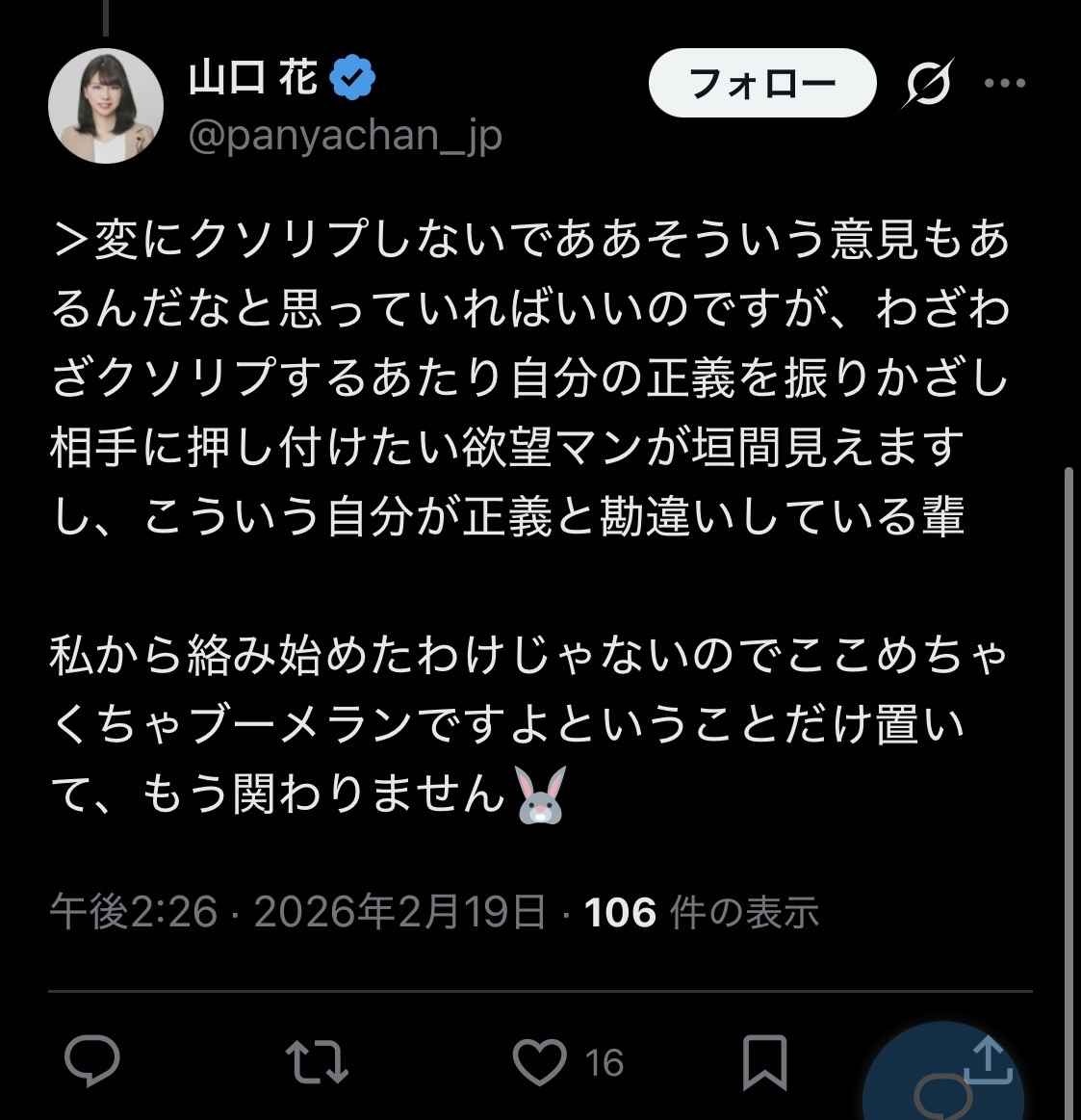
Task: Open the Grok icon beside フォロー
Action: click(x=928, y=84)
